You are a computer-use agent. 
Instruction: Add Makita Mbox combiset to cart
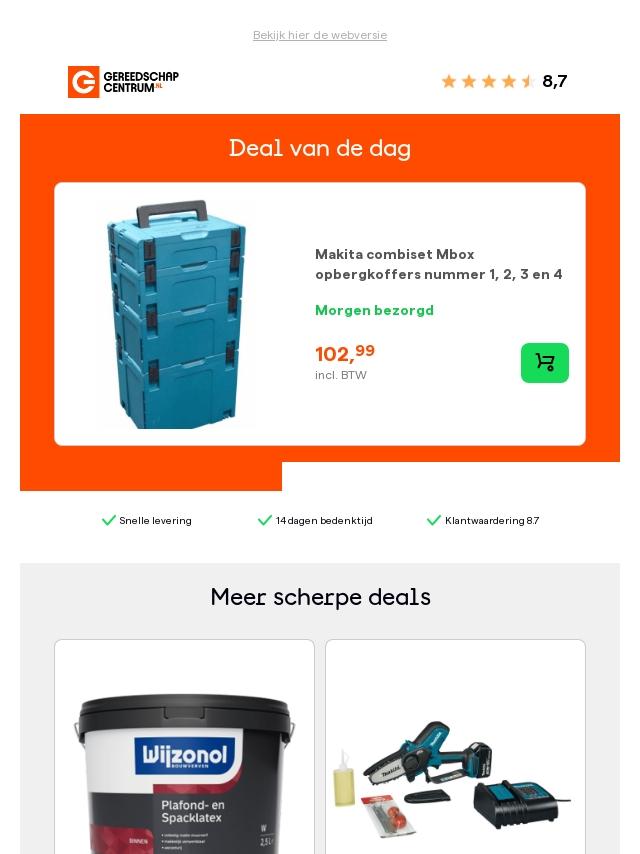[x=544, y=363]
